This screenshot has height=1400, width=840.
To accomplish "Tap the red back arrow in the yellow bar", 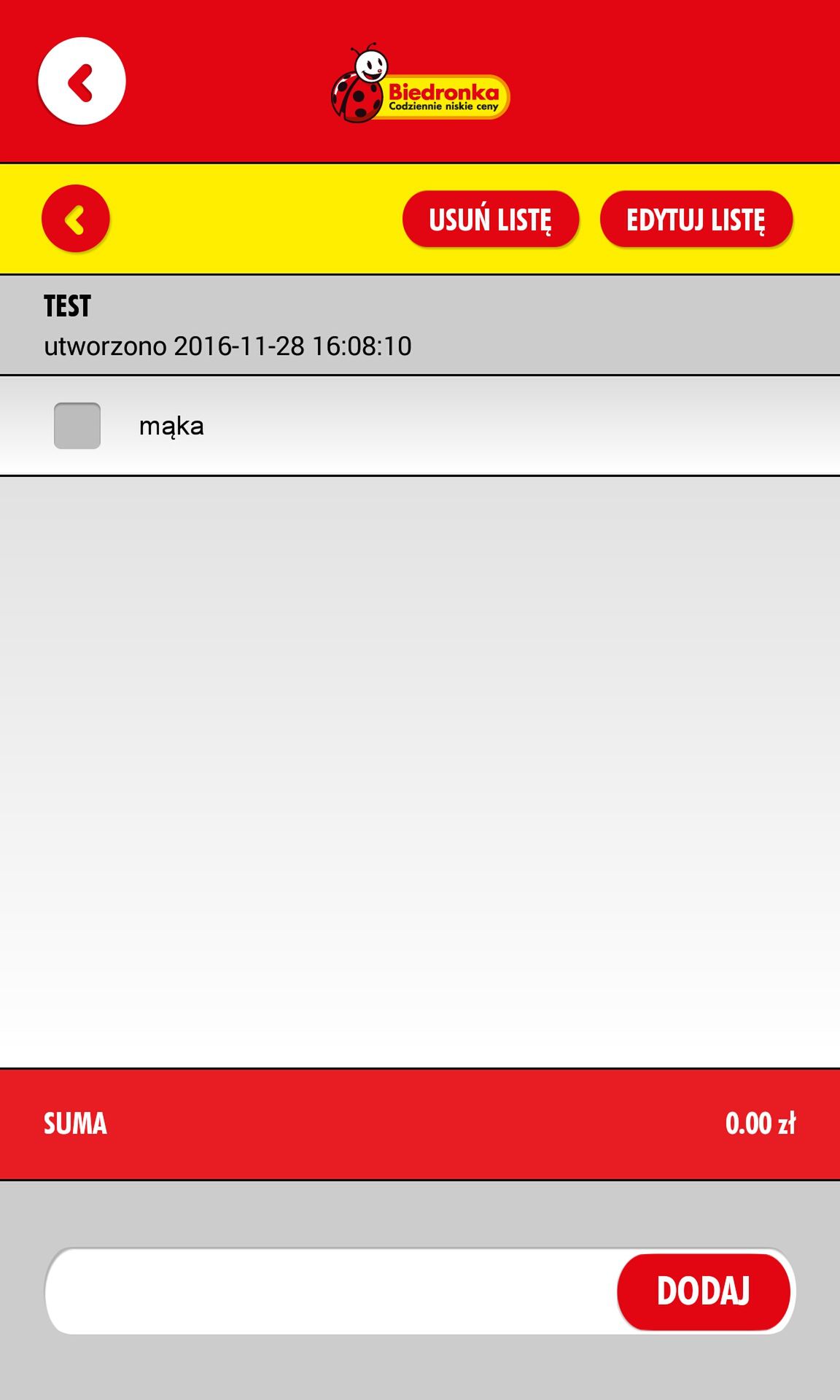I will click(x=76, y=219).
